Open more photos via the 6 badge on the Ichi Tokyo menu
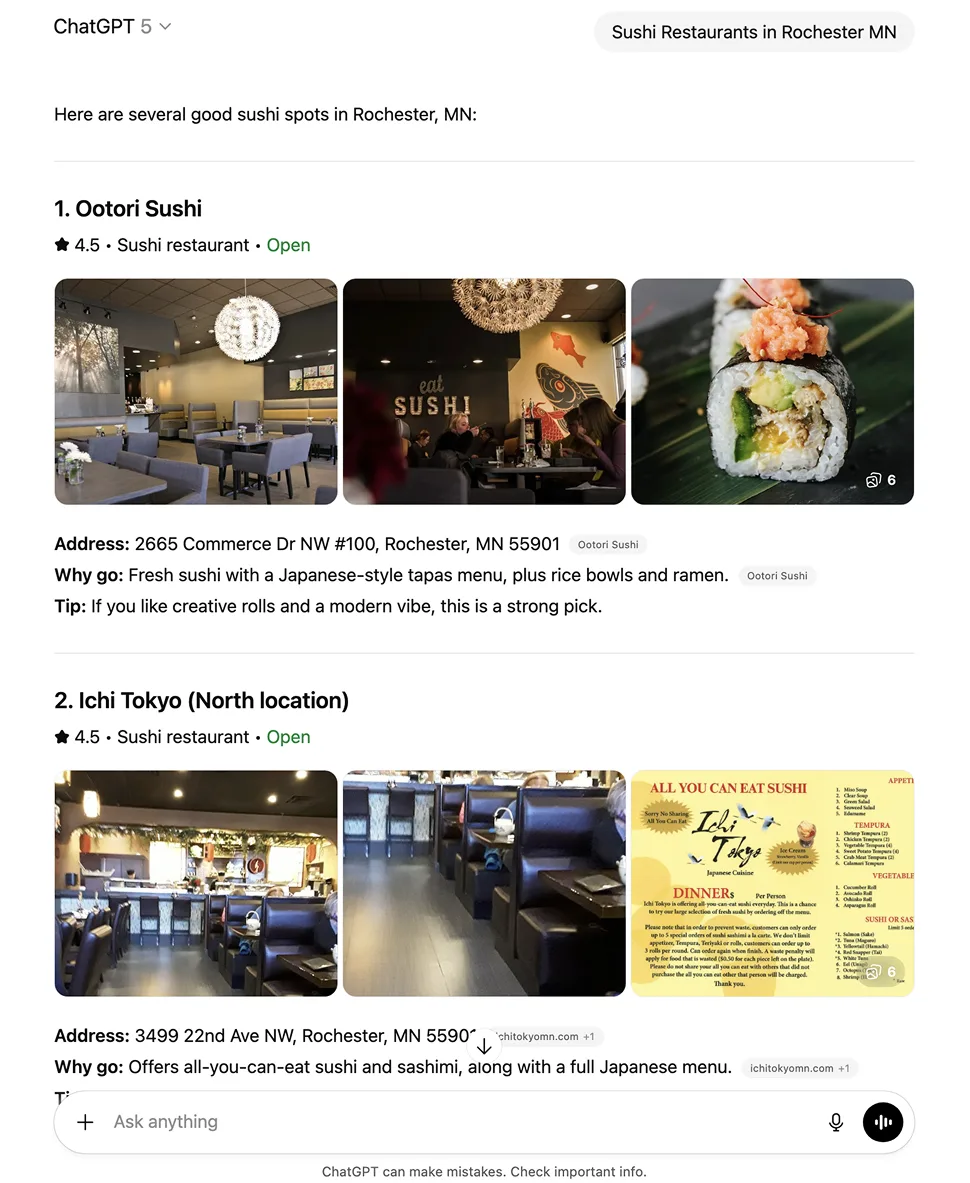Viewport: 970px width, 1183px height. 881,971
